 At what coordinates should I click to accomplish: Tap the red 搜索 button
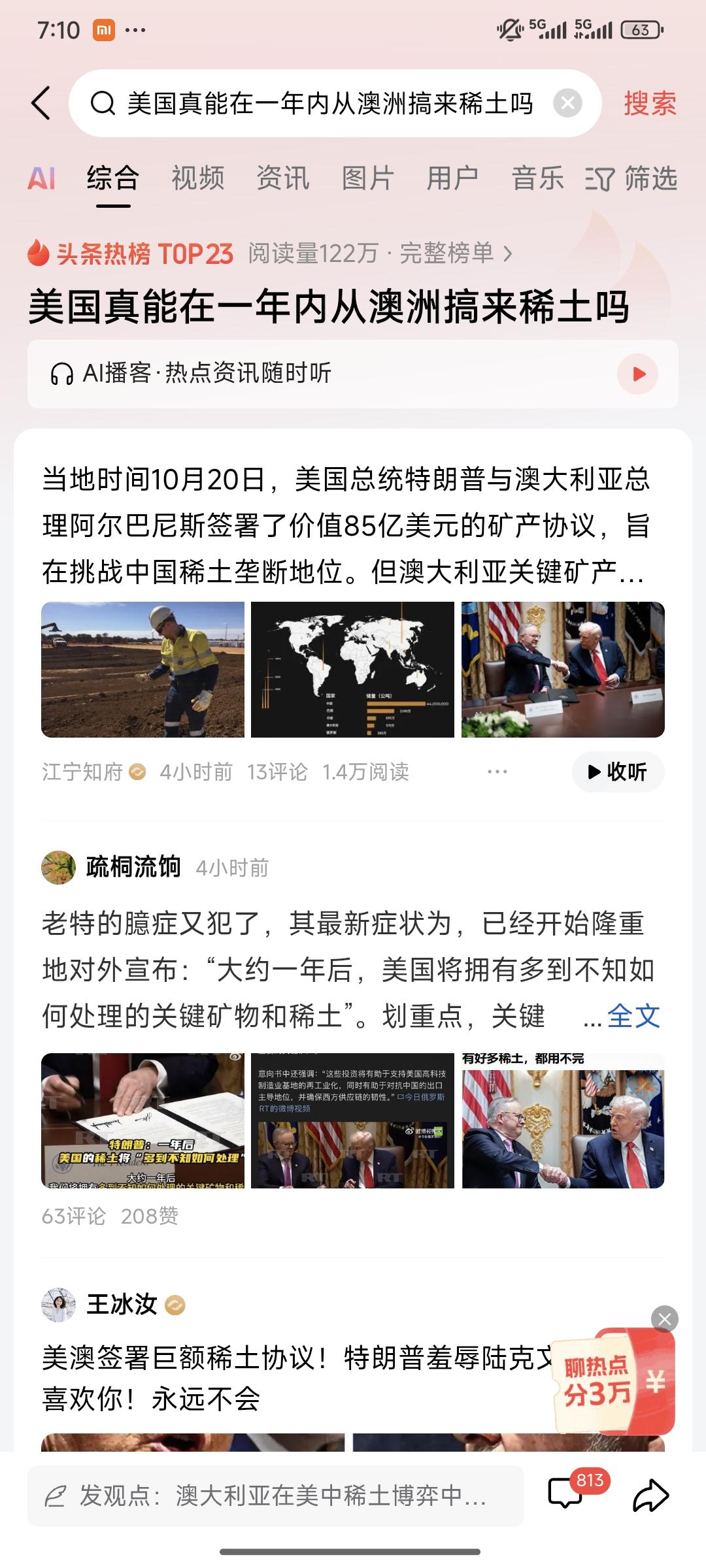point(650,103)
